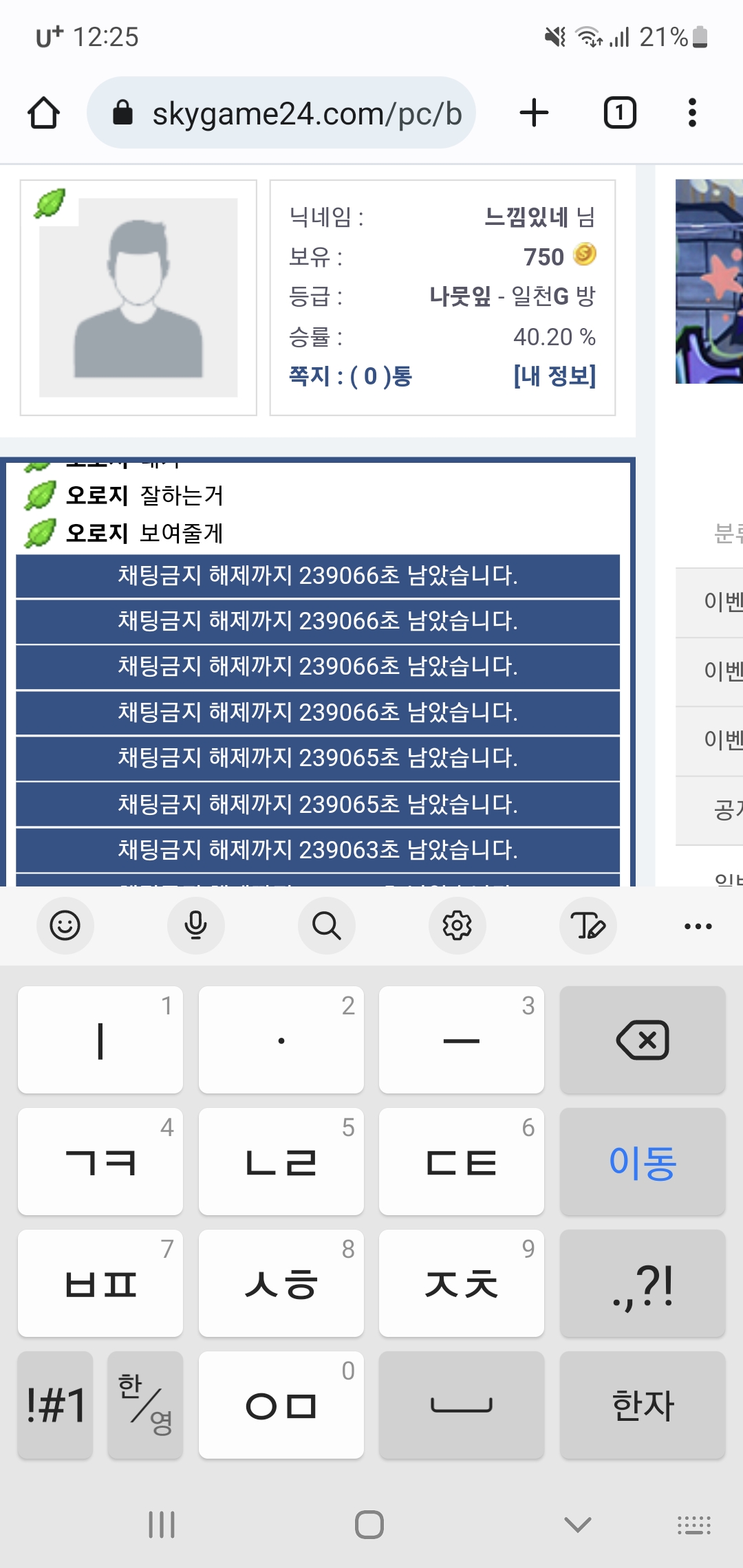The height and width of the screenshot is (1568, 743).
Task: Open the tab switcher
Action: [x=619, y=113]
